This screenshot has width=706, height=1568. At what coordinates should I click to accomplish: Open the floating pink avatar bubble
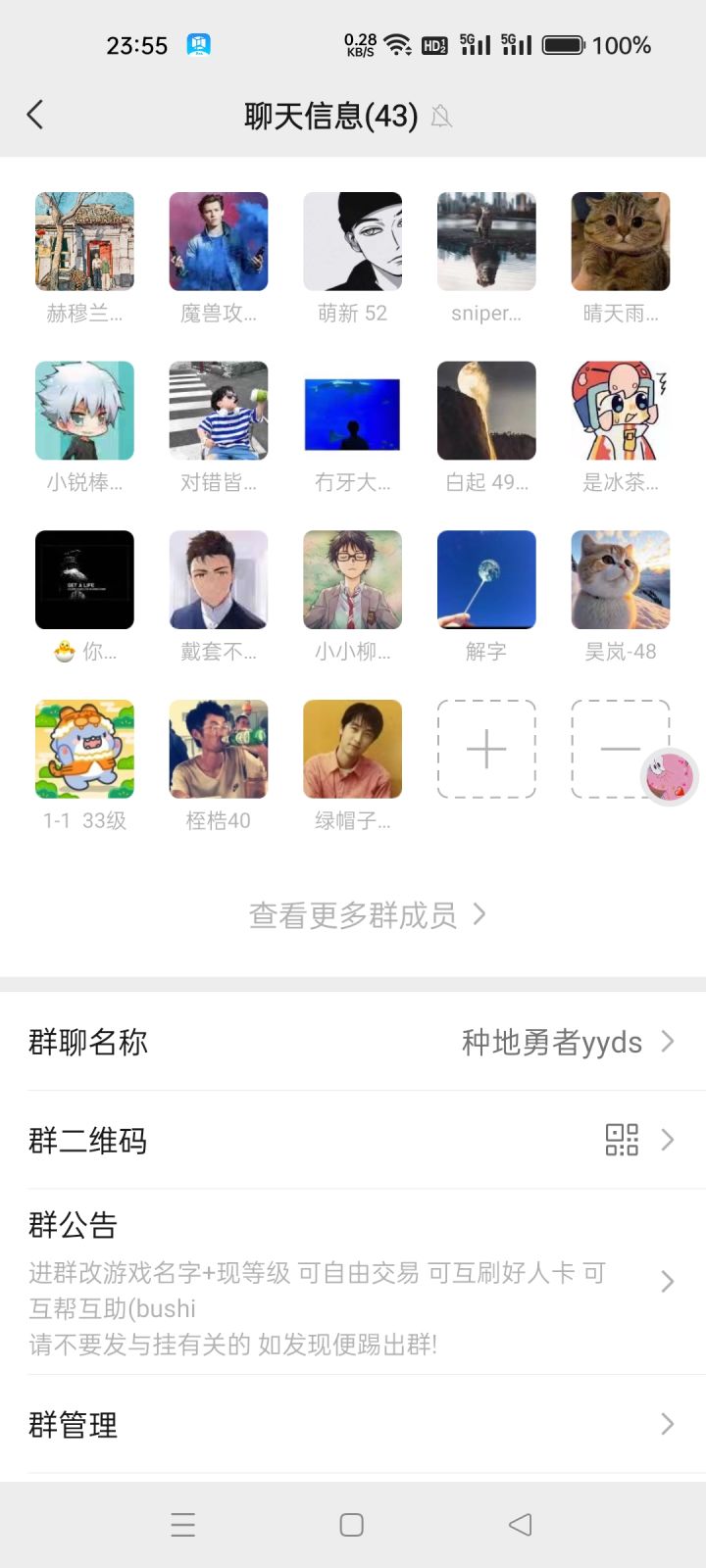668,777
